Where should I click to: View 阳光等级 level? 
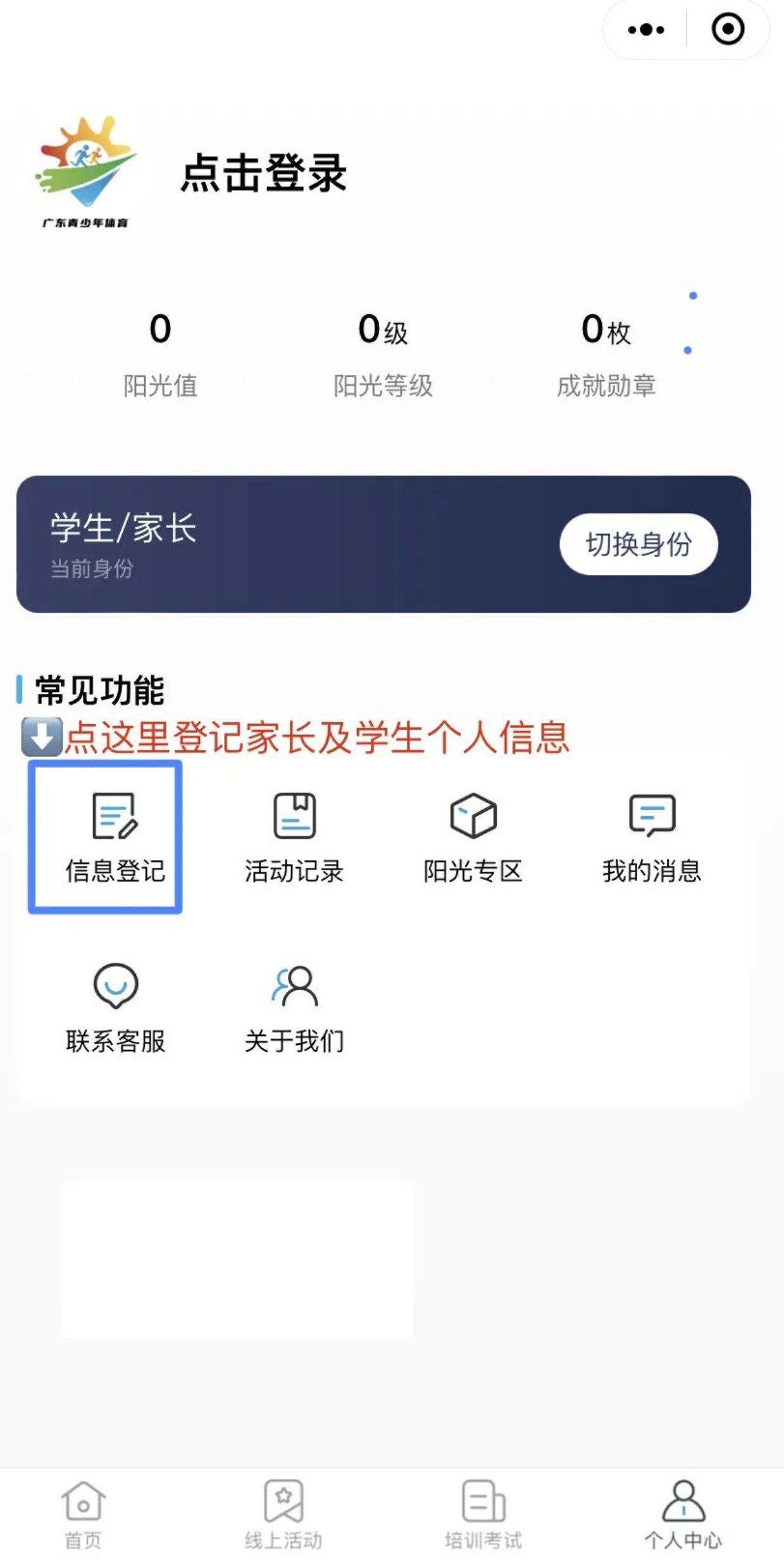point(383,355)
